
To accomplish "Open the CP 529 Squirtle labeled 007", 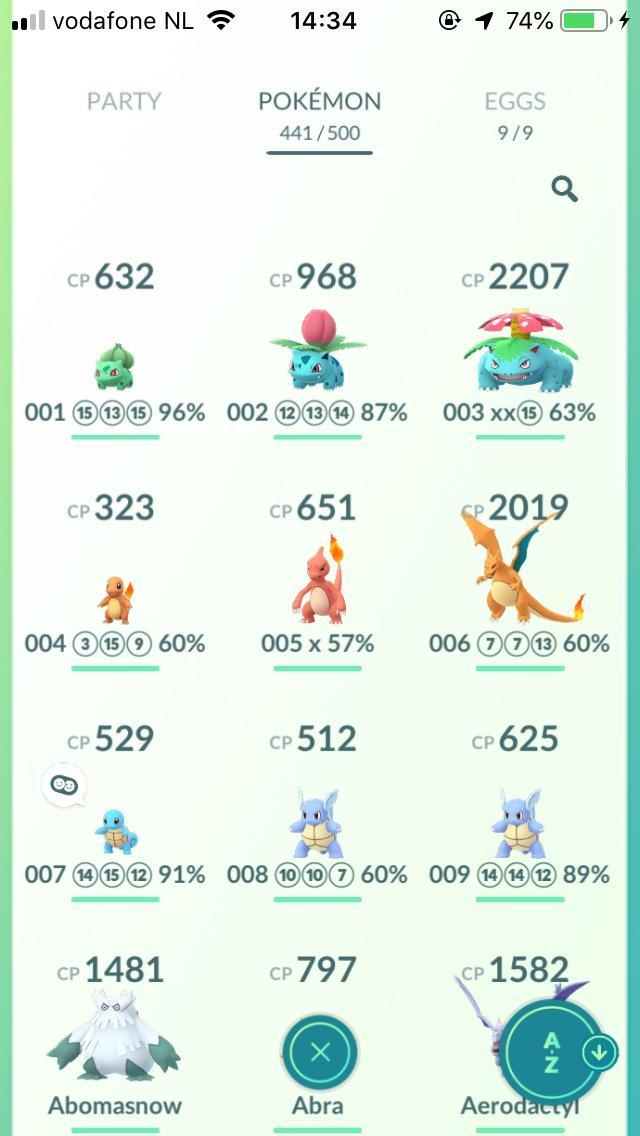I will tap(115, 811).
